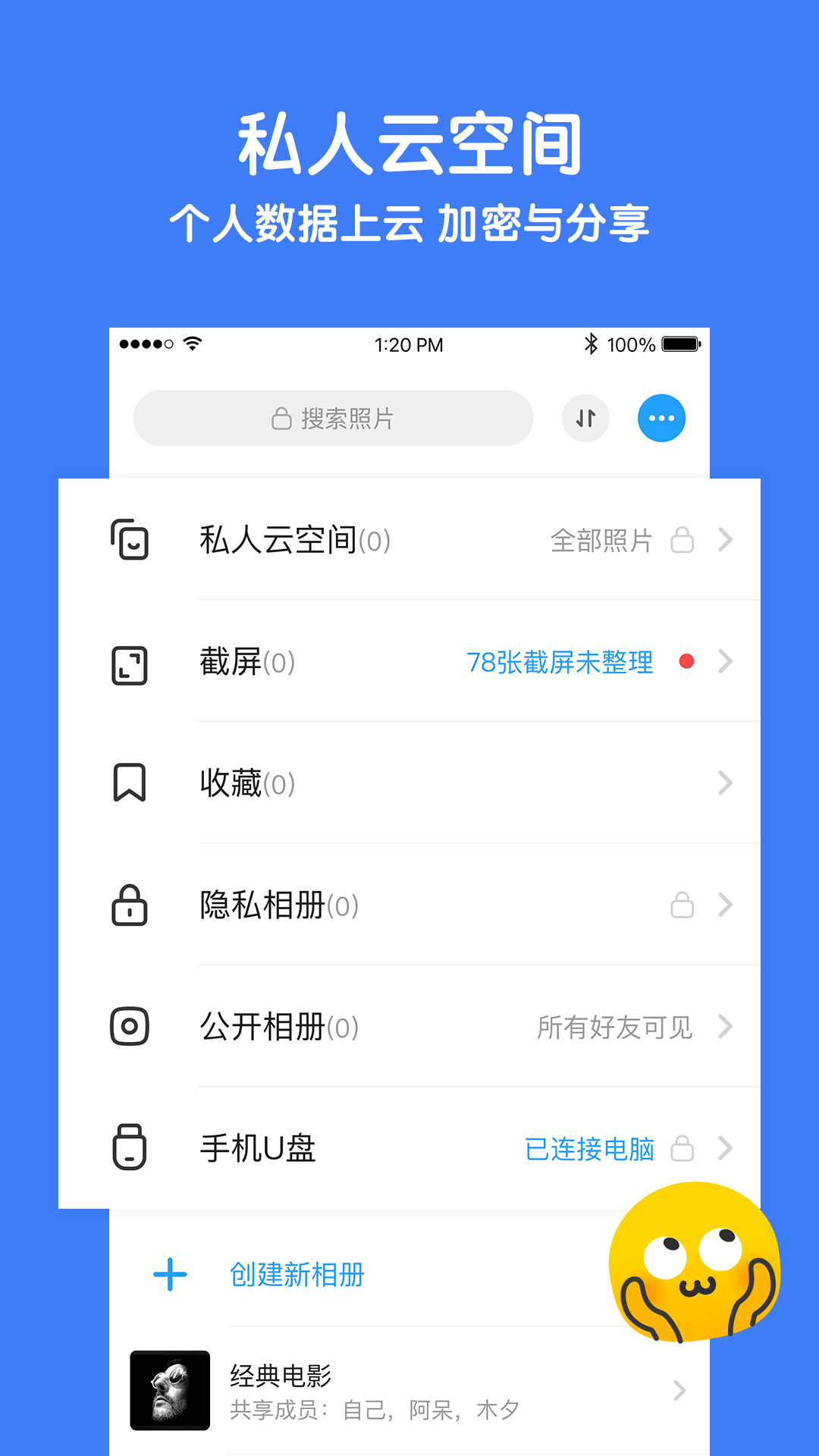
Task: Click the red dot notification indicator
Action: (688, 661)
